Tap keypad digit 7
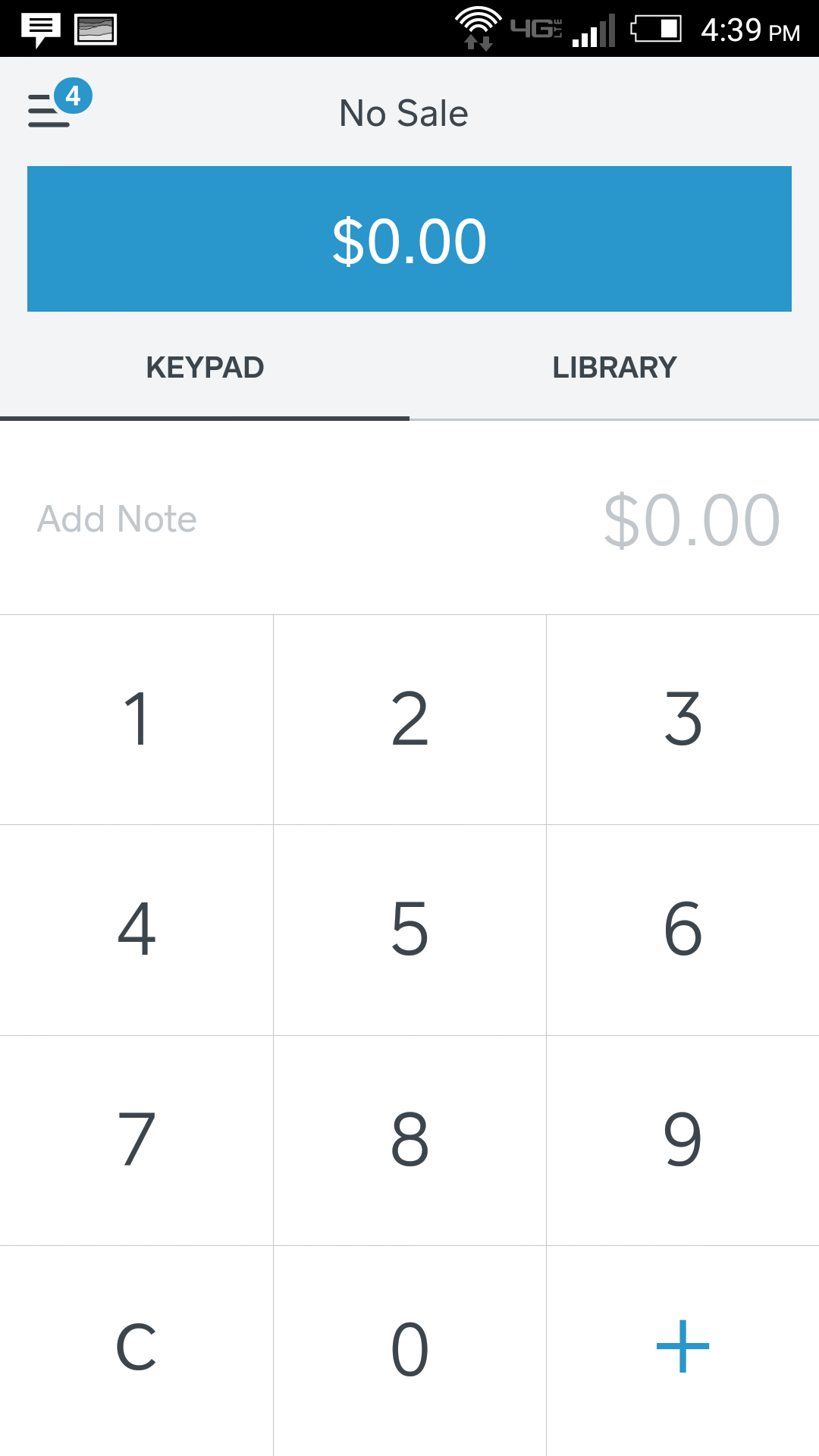The height and width of the screenshot is (1456, 819). click(136, 1141)
